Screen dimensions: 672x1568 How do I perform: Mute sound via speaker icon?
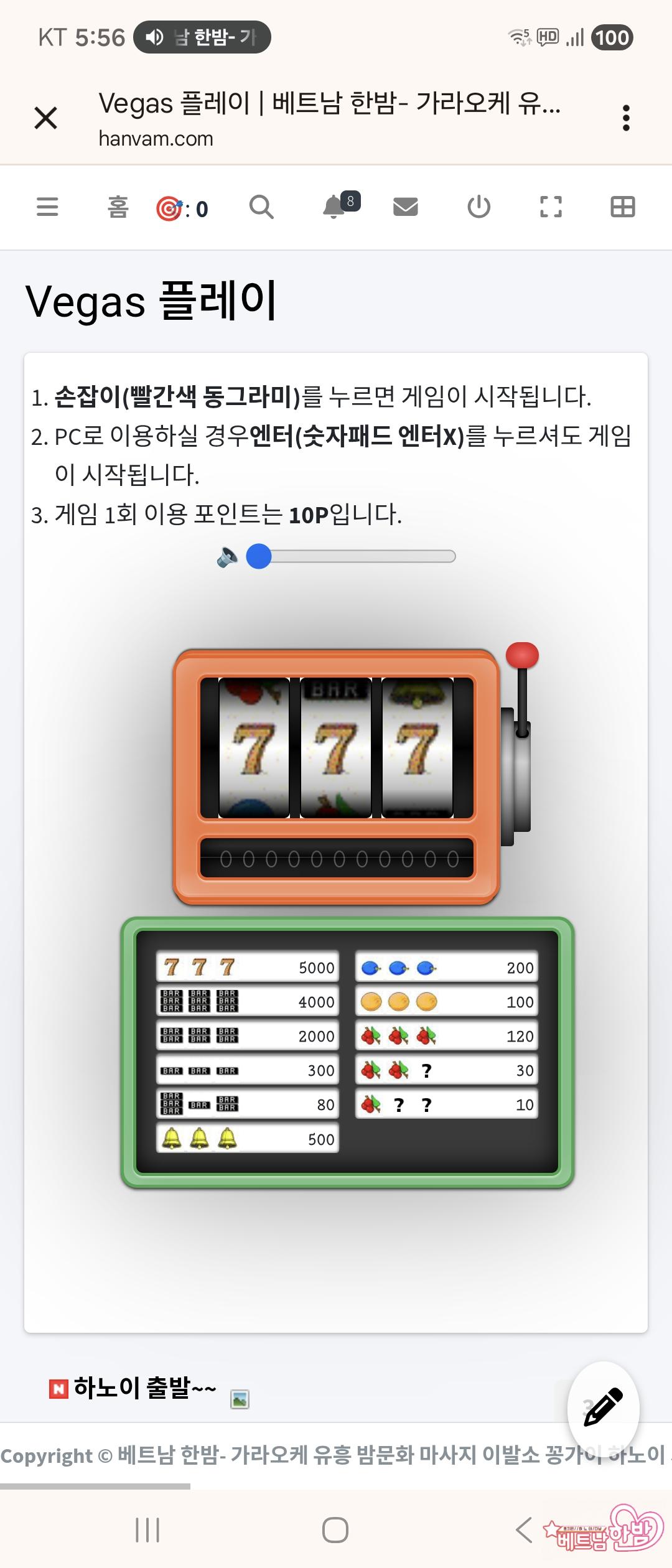tap(227, 556)
